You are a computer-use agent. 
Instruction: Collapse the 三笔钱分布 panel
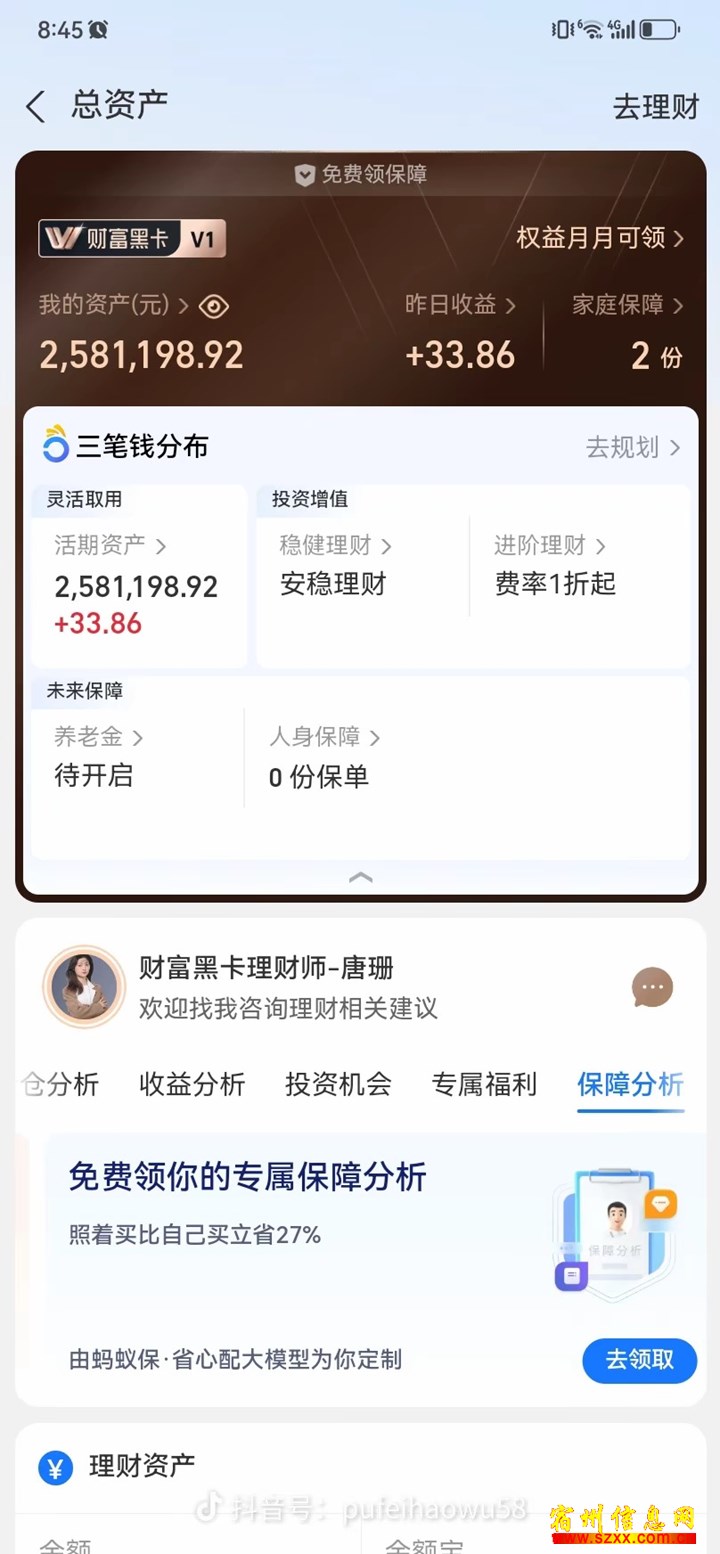[360, 877]
